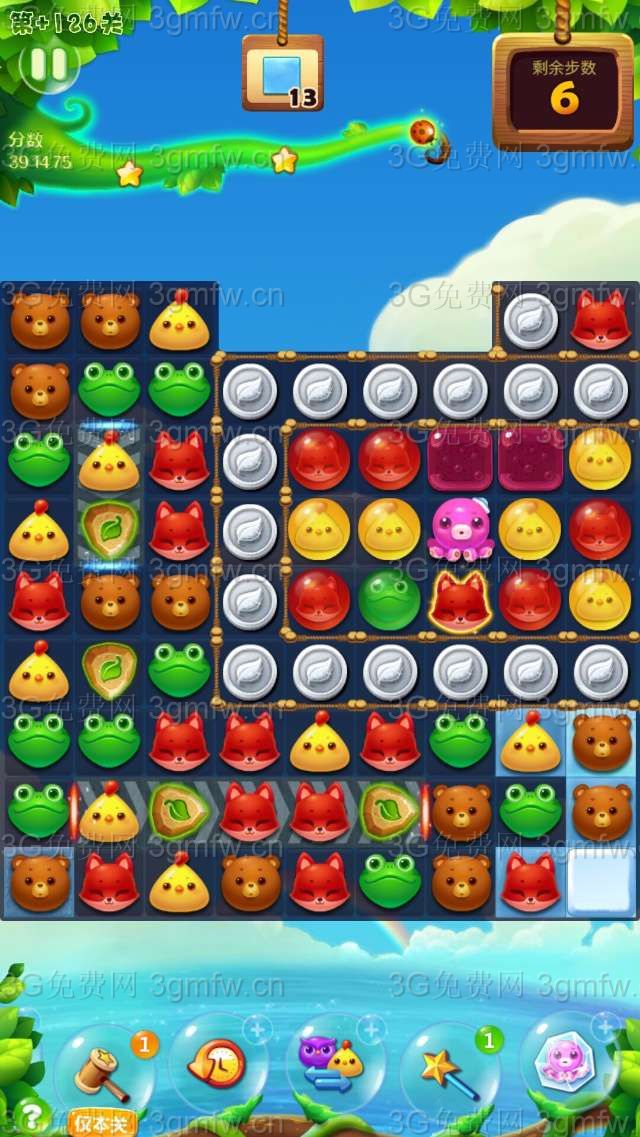Pause the game
640x1137 pixels.
coord(47,65)
